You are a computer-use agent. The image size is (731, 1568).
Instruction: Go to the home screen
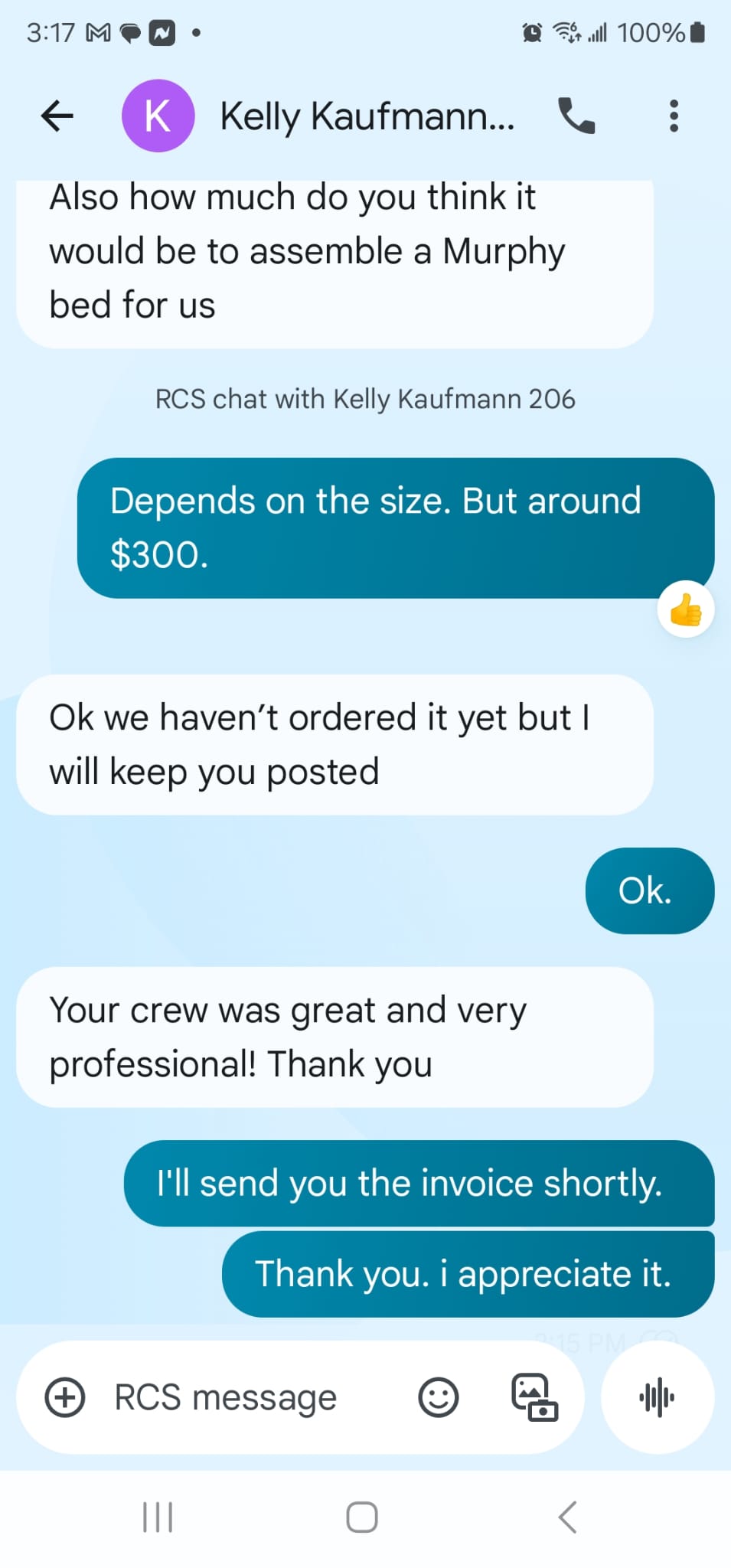362,1517
